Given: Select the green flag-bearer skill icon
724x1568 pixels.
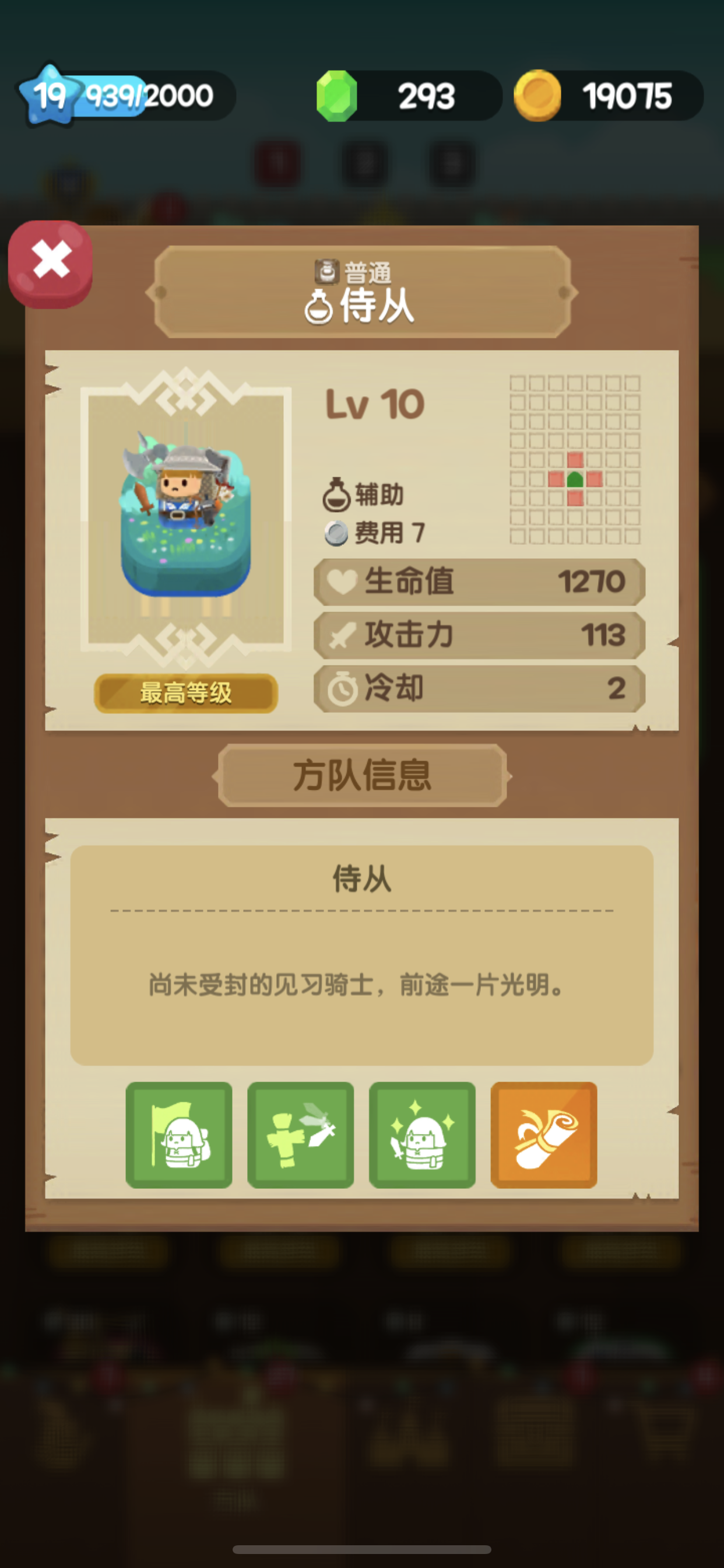Looking at the screenshot, I should (179, 1135).
